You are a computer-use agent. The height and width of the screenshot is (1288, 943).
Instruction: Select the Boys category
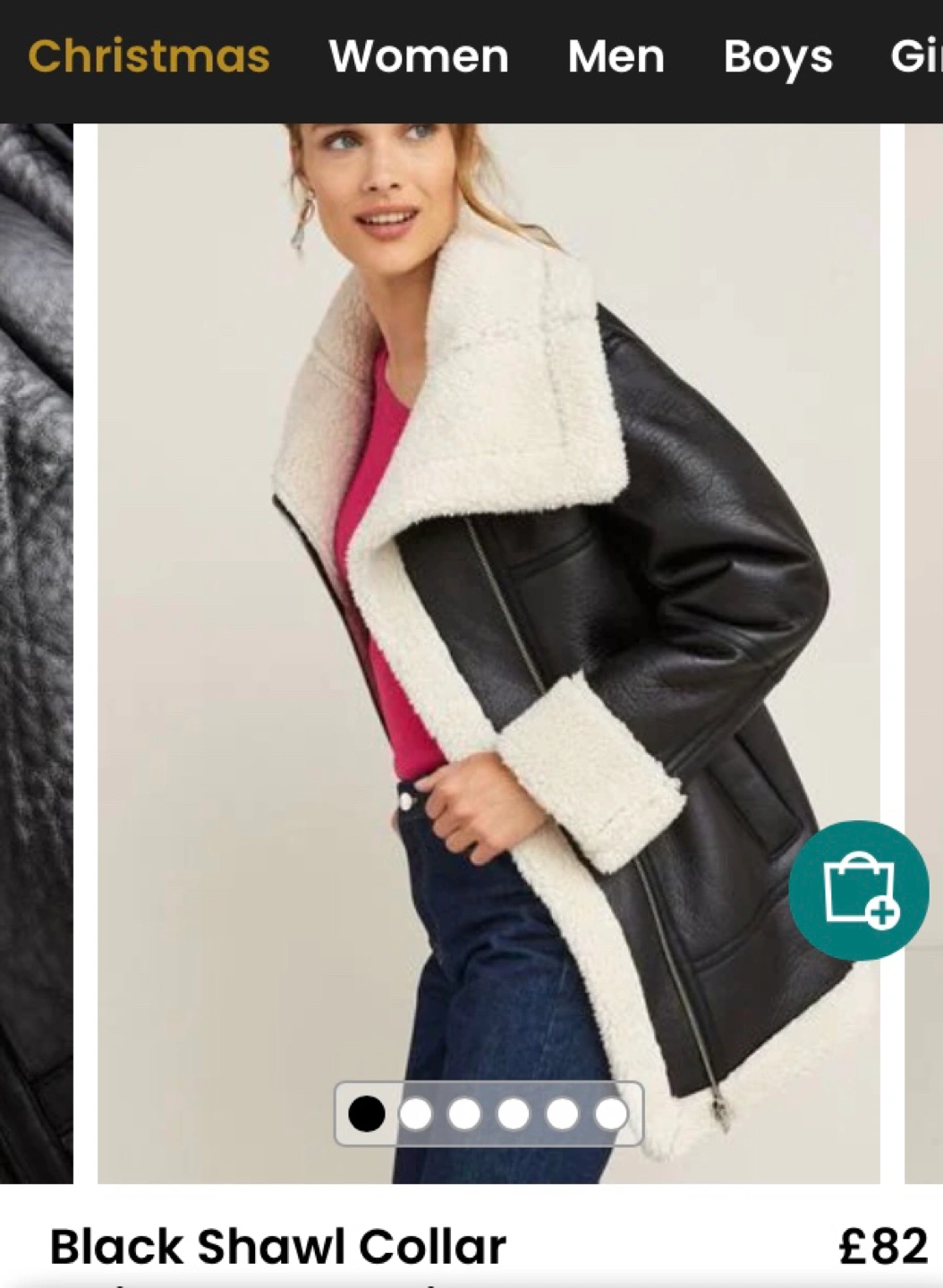coord(777,56)
